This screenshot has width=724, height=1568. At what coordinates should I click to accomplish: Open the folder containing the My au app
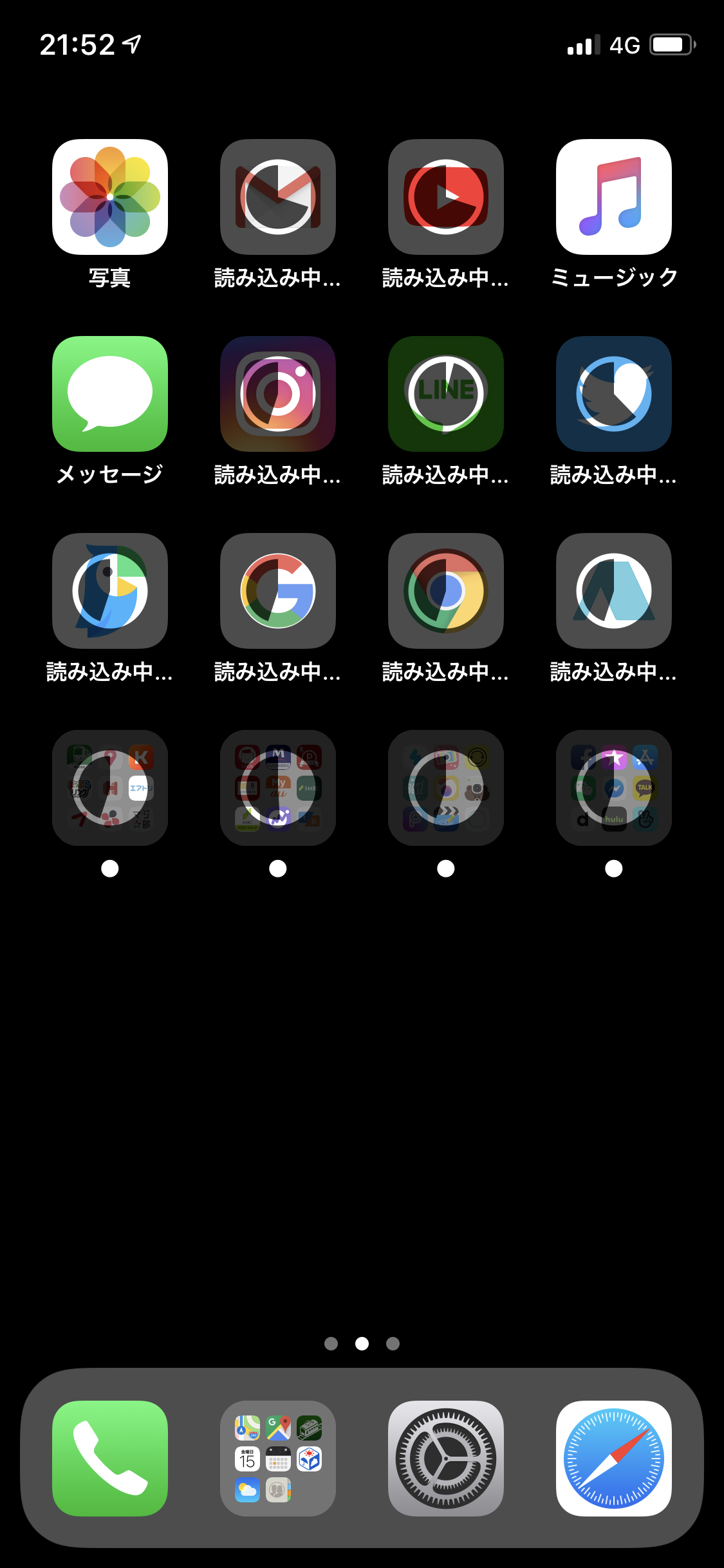pyautogui.click(x=278, y=788)
